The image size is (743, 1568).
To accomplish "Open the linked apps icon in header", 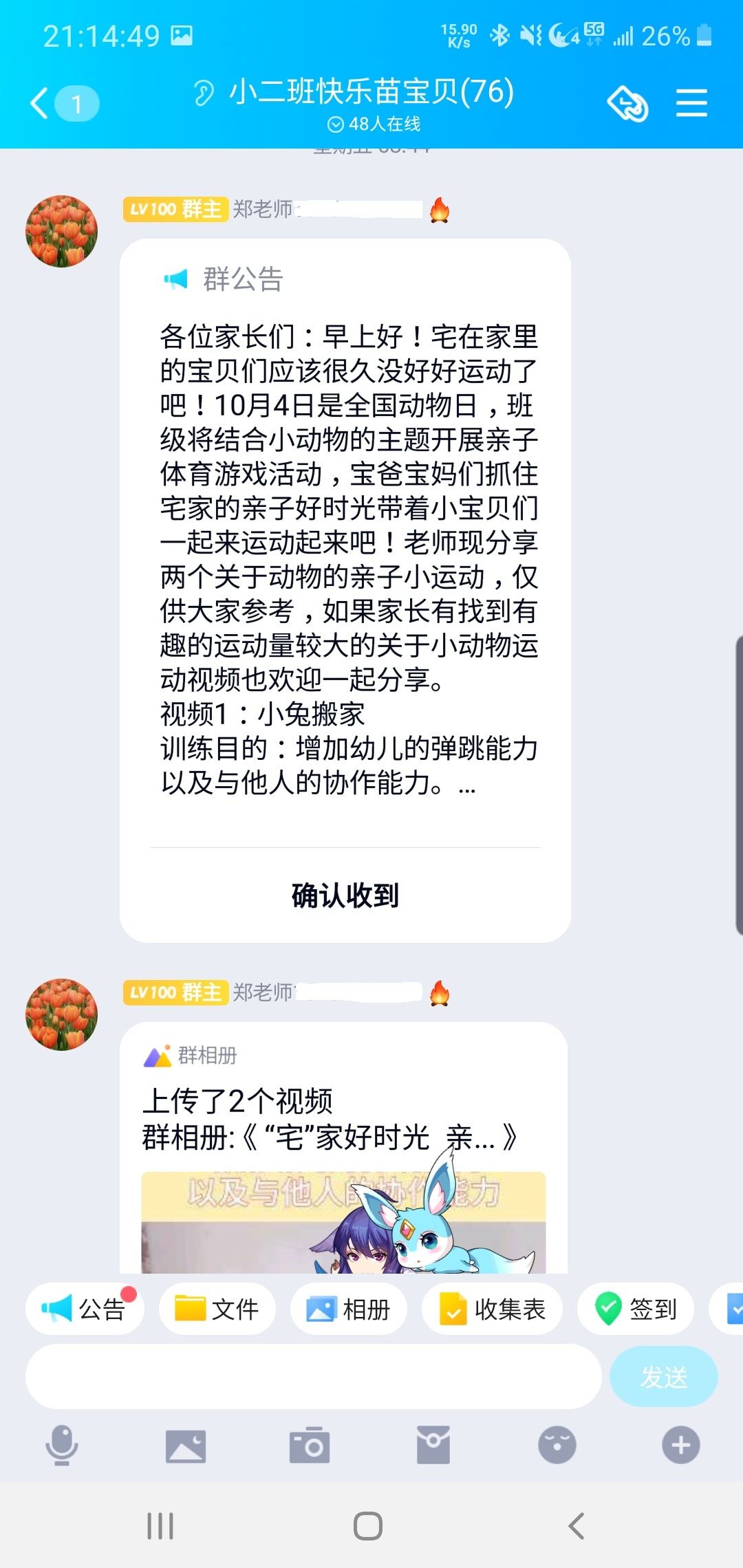I will 627,104.
